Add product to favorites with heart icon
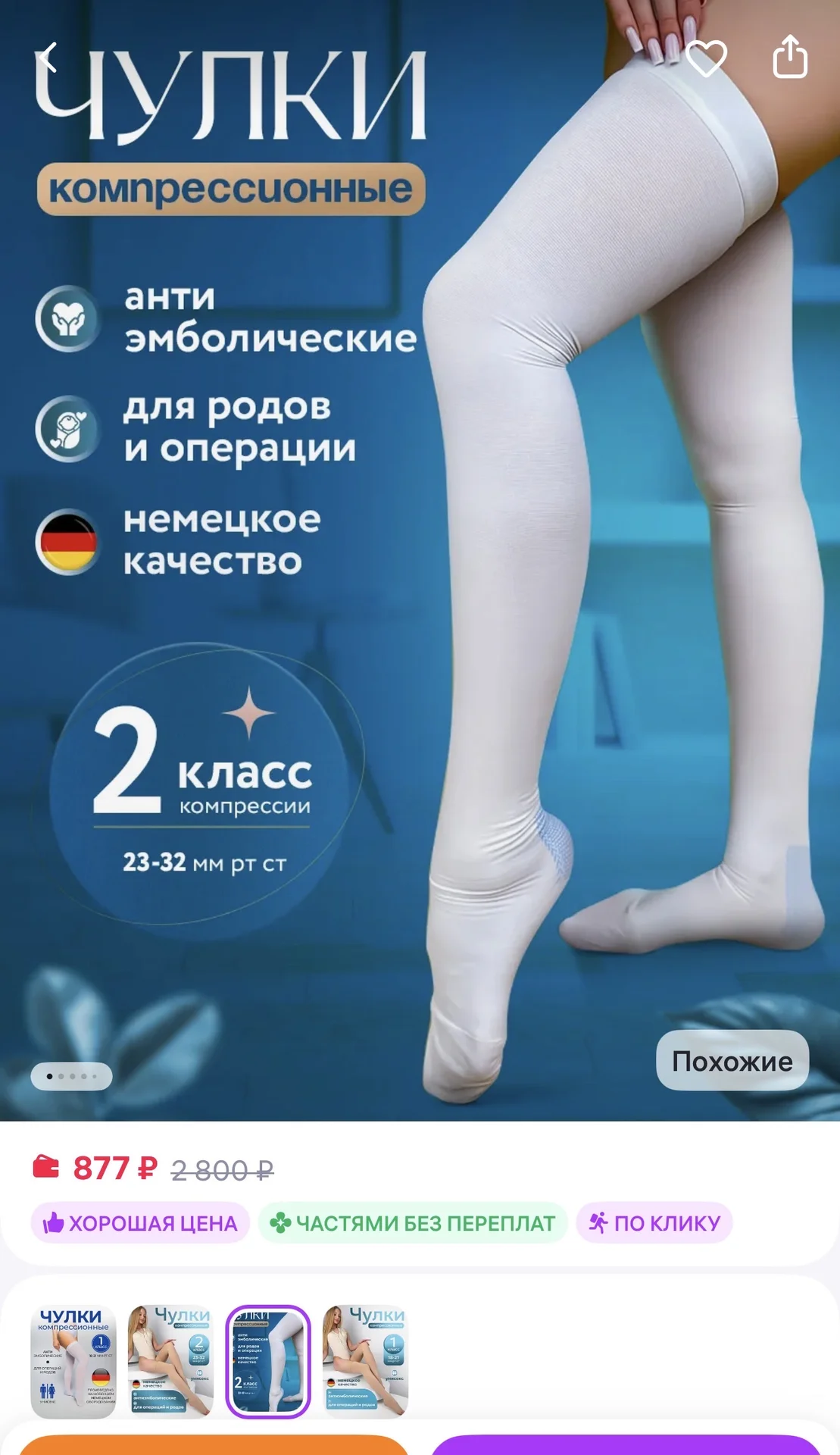The width and height of the screenshot is (840, 1455). pos(706,58)
